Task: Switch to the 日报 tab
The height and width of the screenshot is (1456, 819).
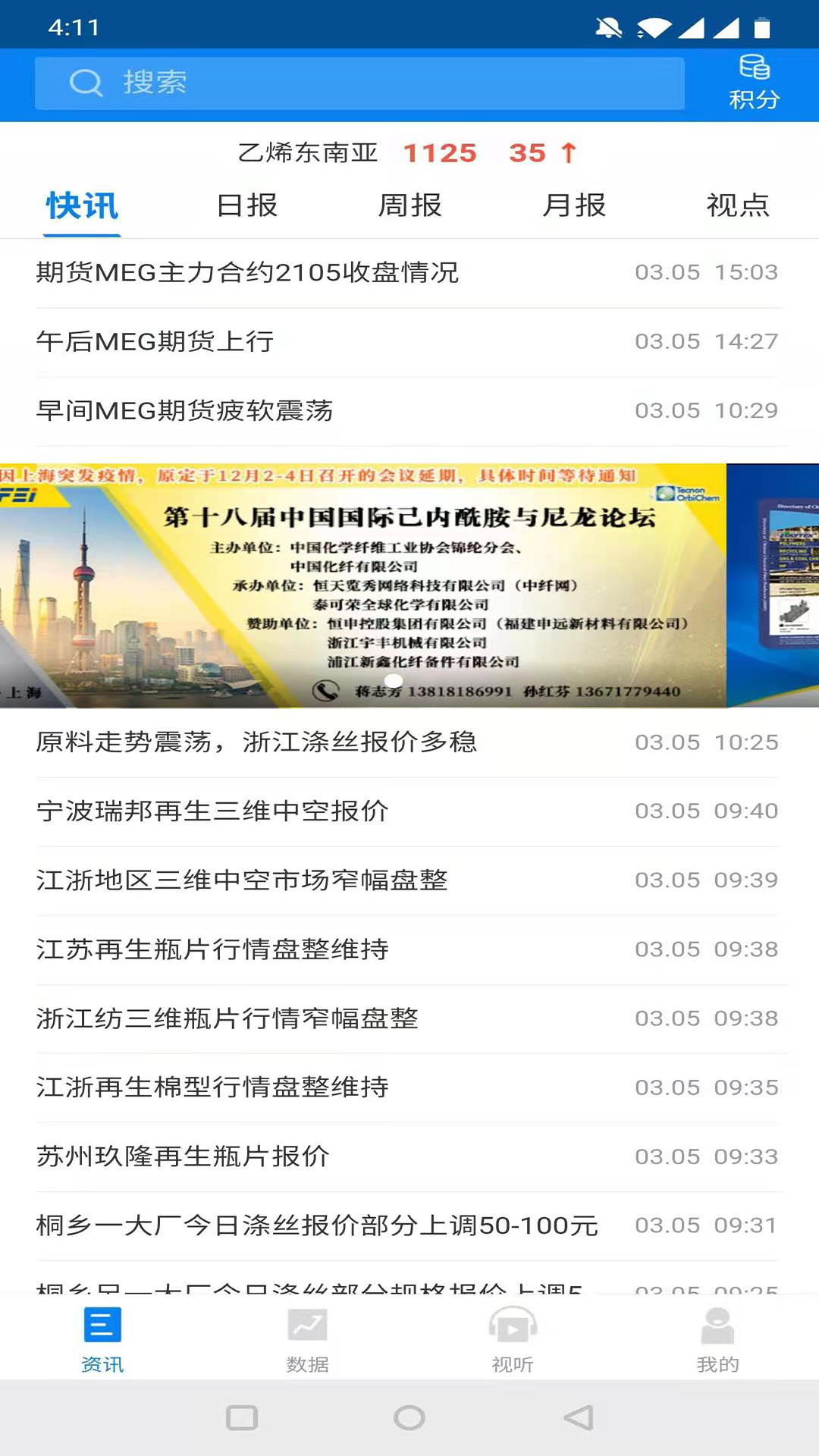Action: click(x=246, y=206)
